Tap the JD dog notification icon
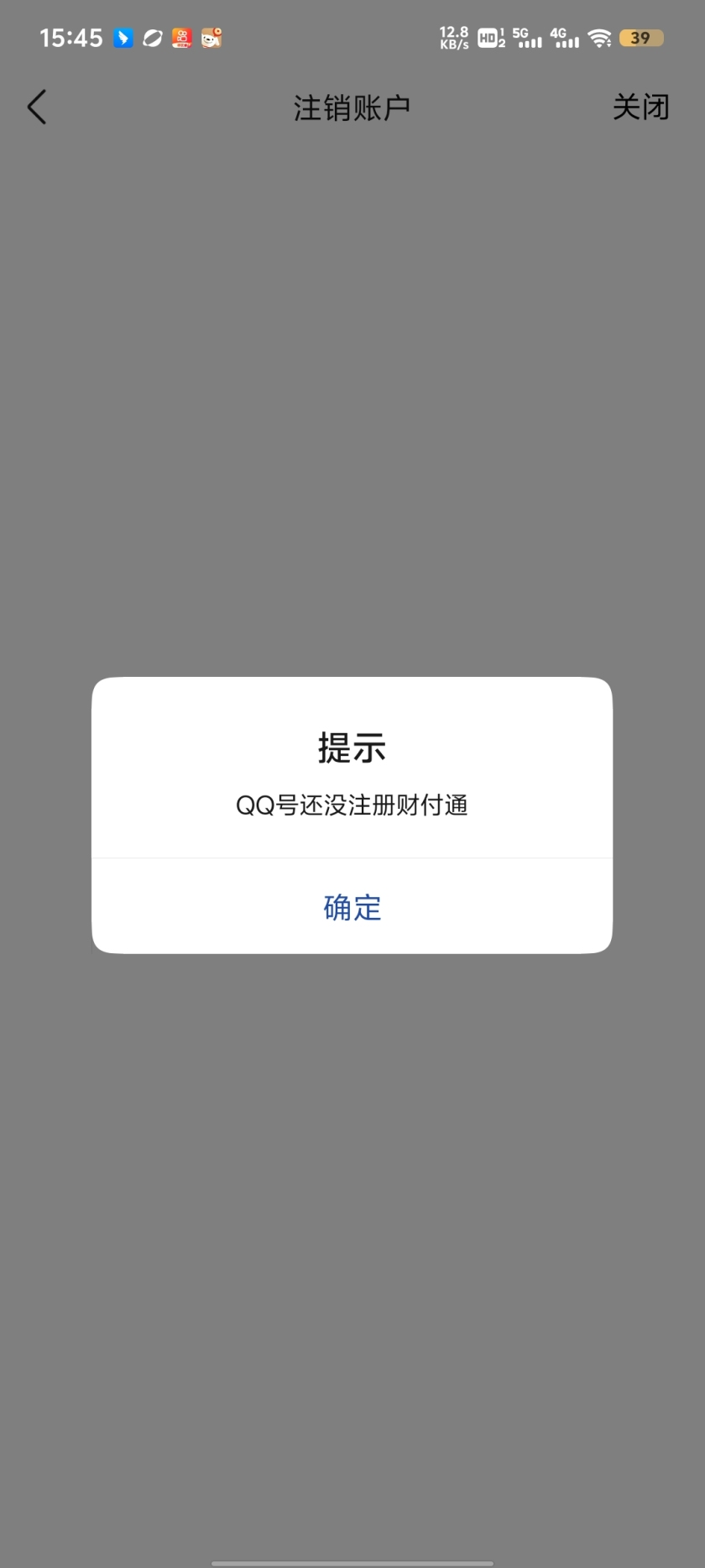This screenshot has height=1568, width=705. pos(211,38)
